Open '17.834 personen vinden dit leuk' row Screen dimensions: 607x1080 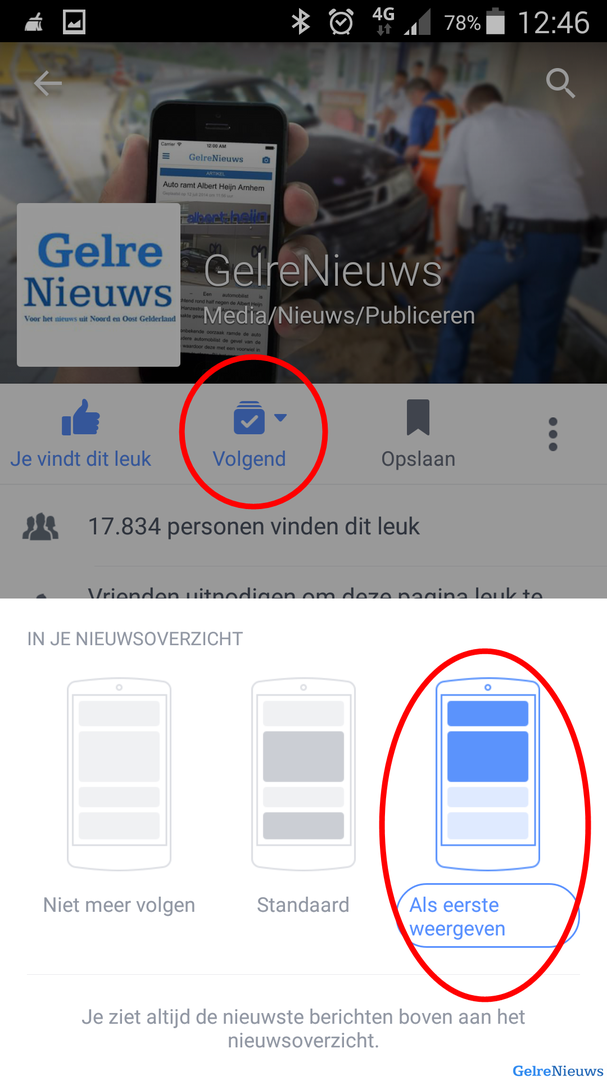[x=254, y=527]
